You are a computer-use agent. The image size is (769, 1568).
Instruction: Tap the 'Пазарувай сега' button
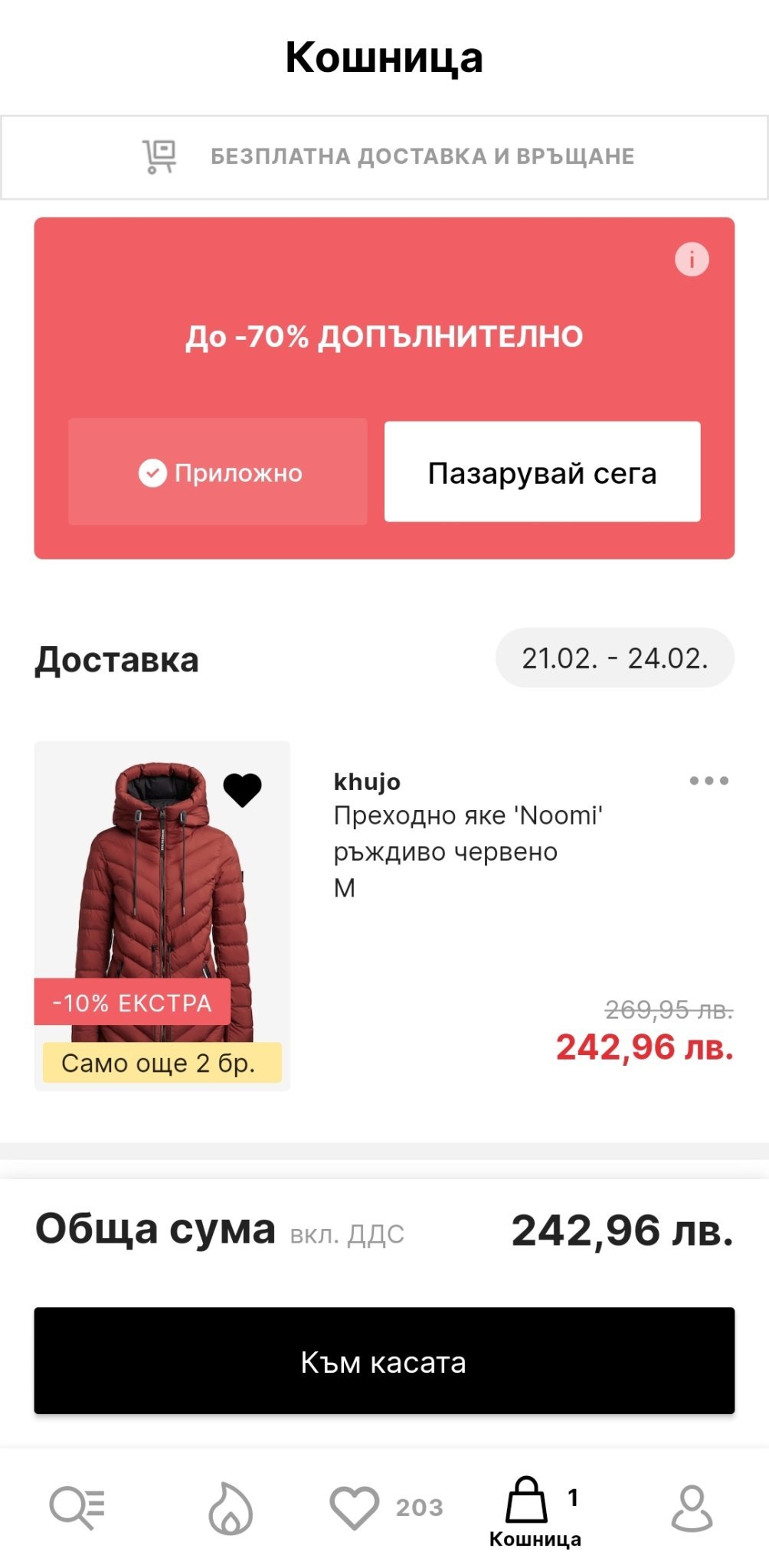coord(542,472)
